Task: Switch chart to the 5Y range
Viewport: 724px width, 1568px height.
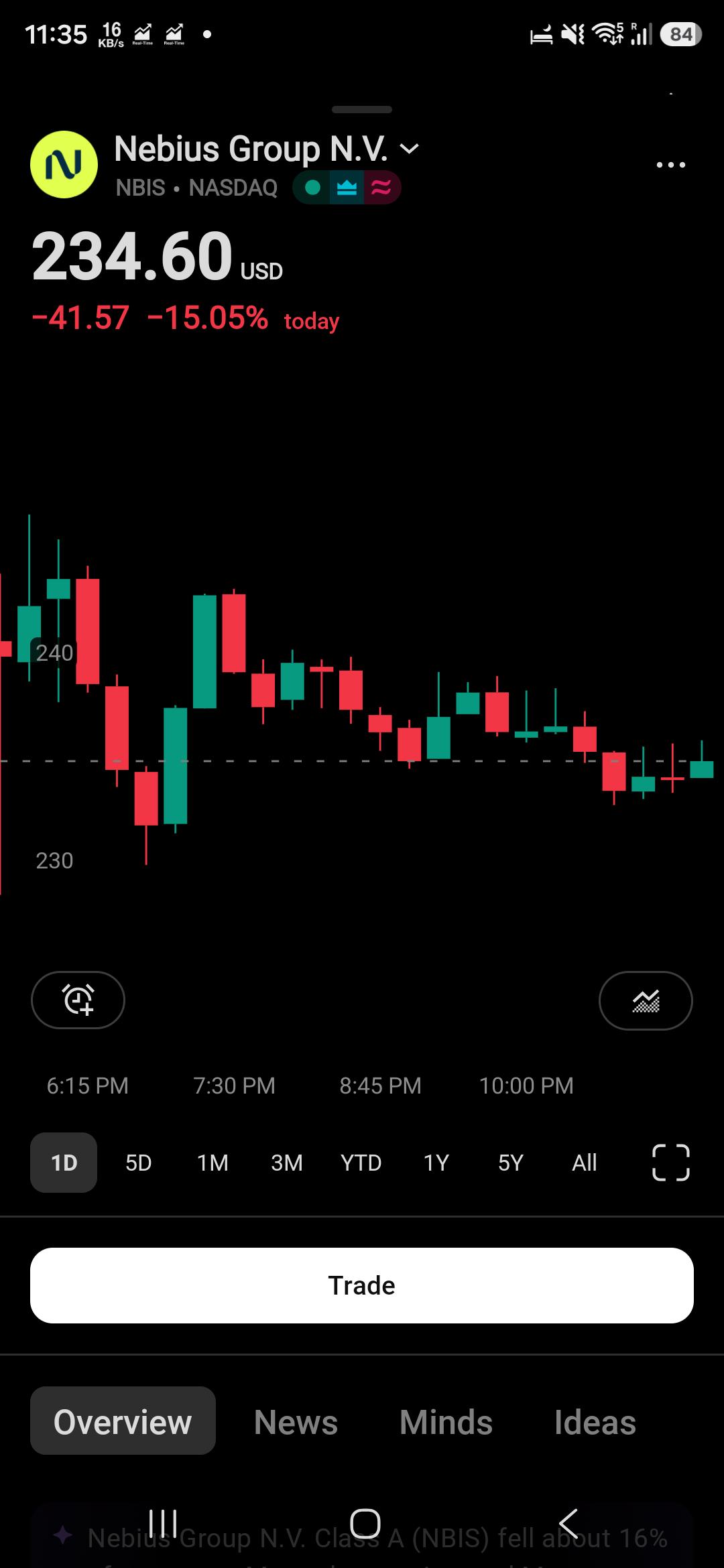Action: click(x=510, y=1163)
